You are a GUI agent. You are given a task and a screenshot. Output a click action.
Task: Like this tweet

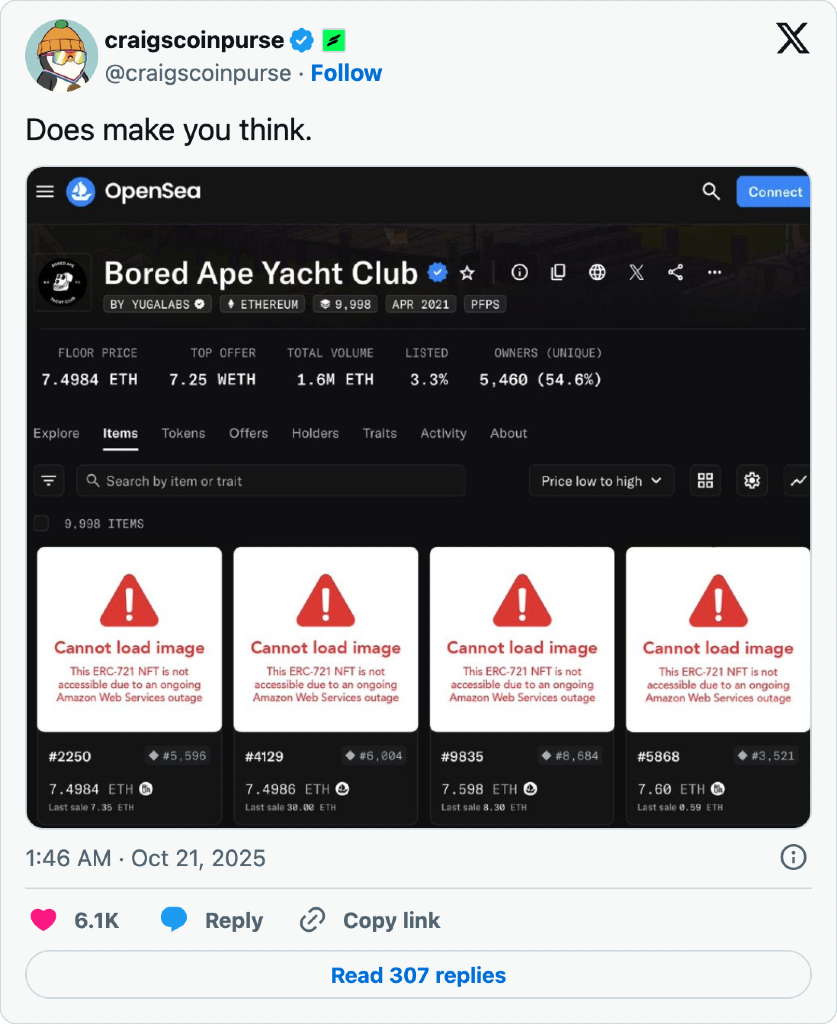44,920
